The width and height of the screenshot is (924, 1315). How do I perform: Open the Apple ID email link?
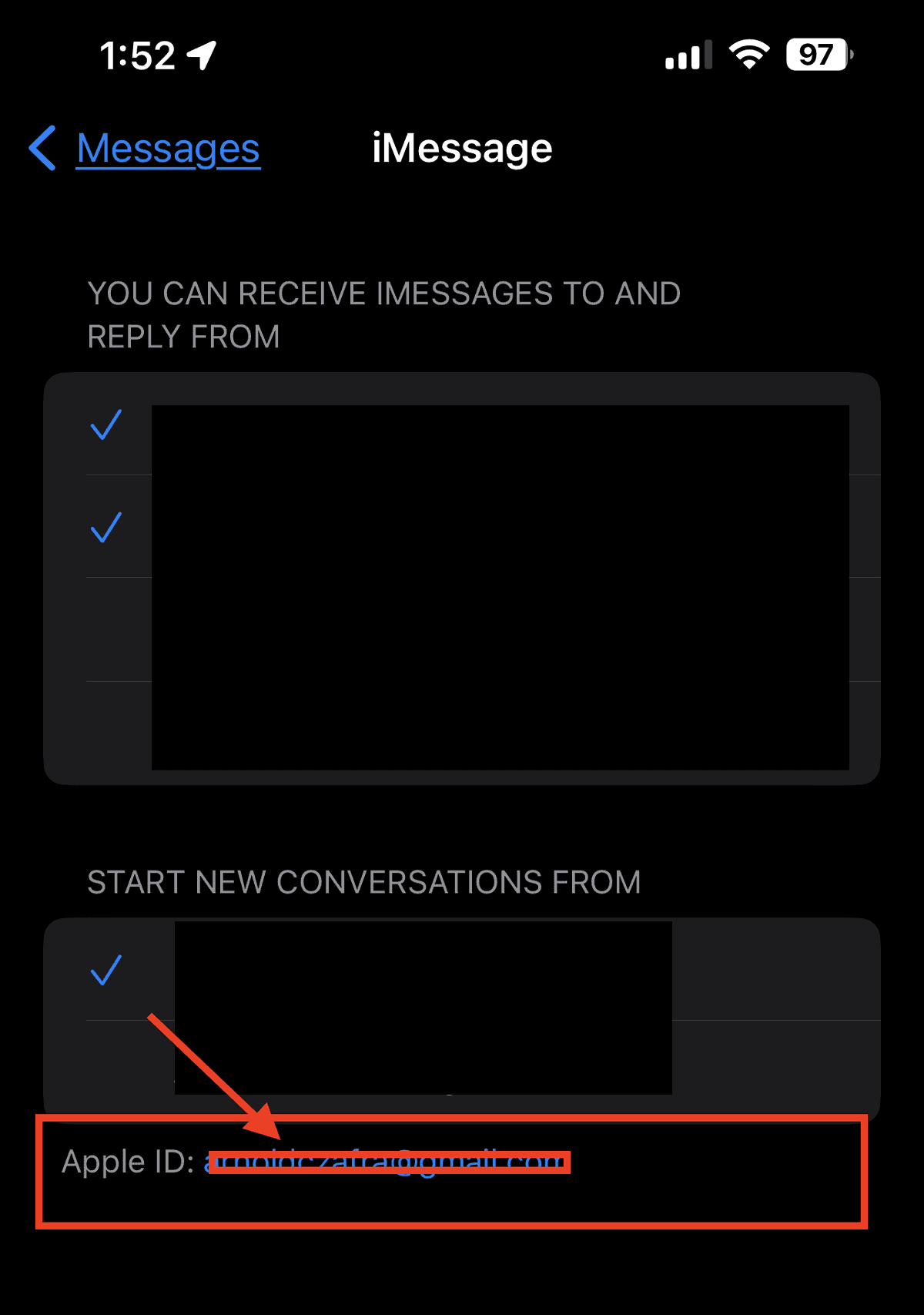385,1162
